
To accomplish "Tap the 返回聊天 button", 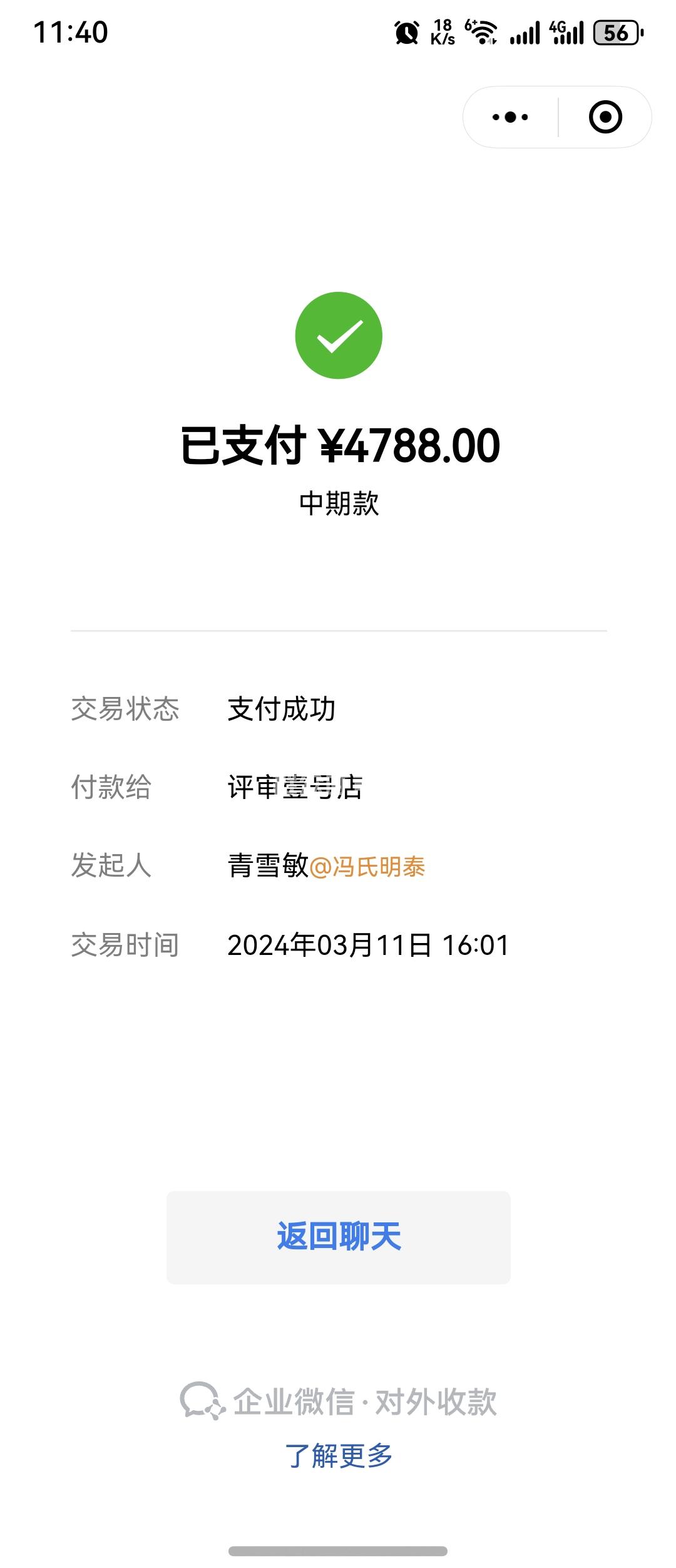I will pyautogui.click(x=339, y=1237).
